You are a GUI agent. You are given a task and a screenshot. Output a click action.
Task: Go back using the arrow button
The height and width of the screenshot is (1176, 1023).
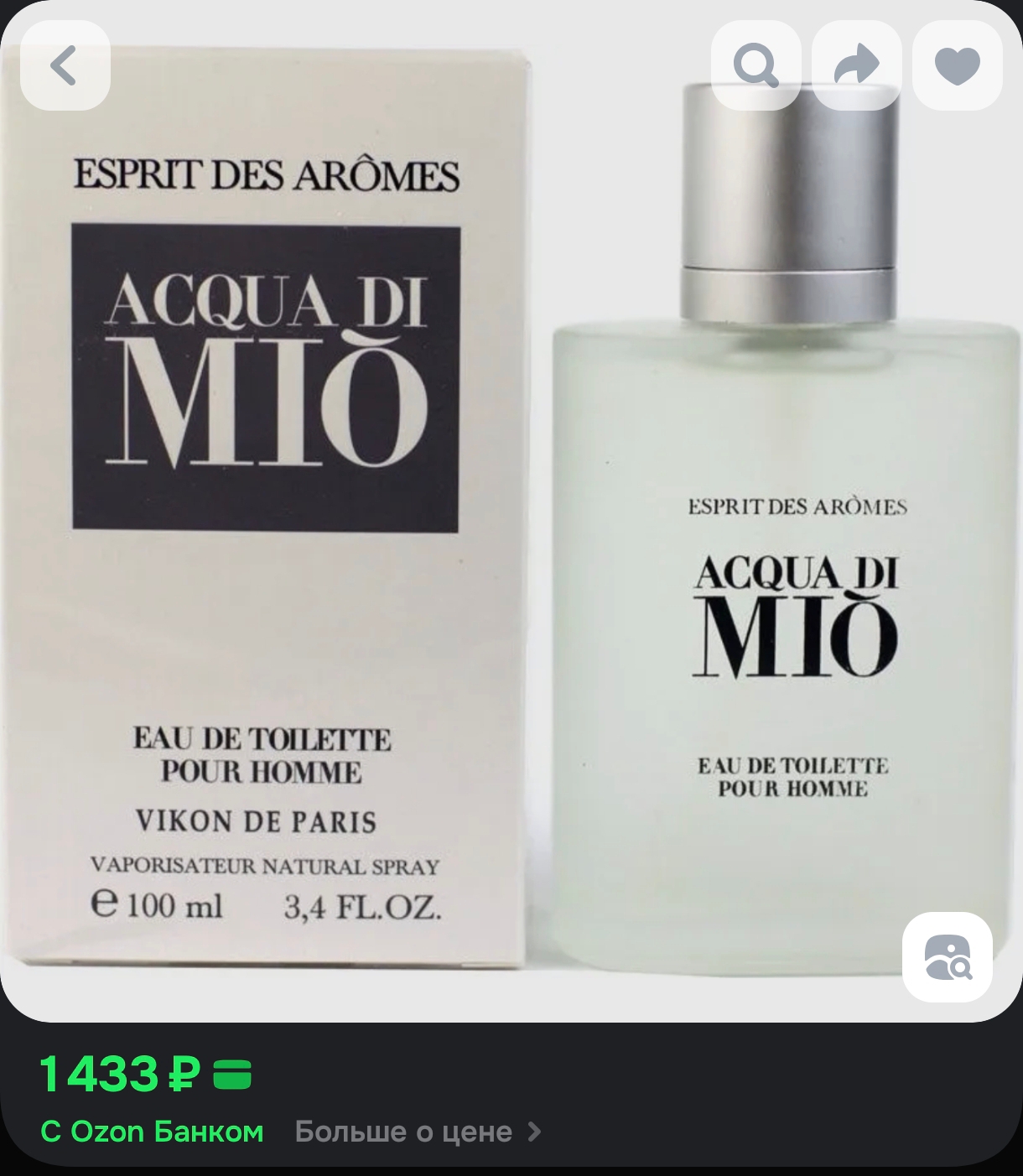(x=65, y=65)
